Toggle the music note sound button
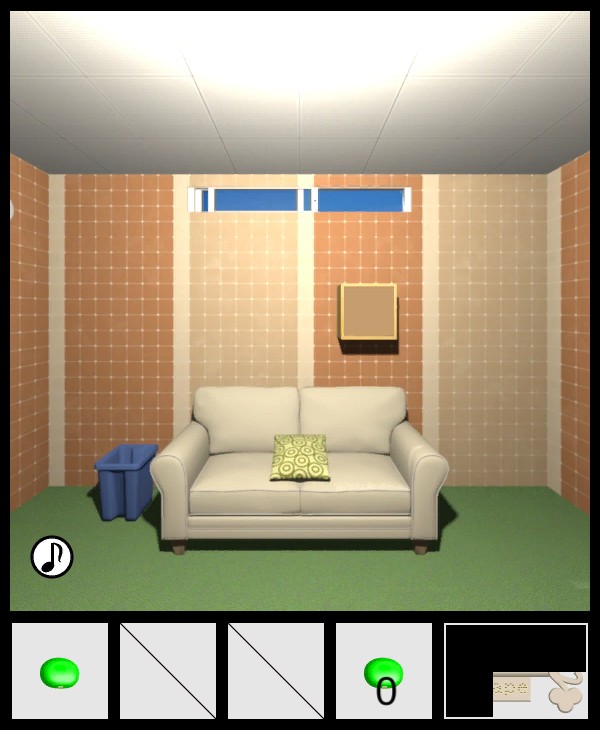This screenshot has width=600, height=730. pos(52,557)
